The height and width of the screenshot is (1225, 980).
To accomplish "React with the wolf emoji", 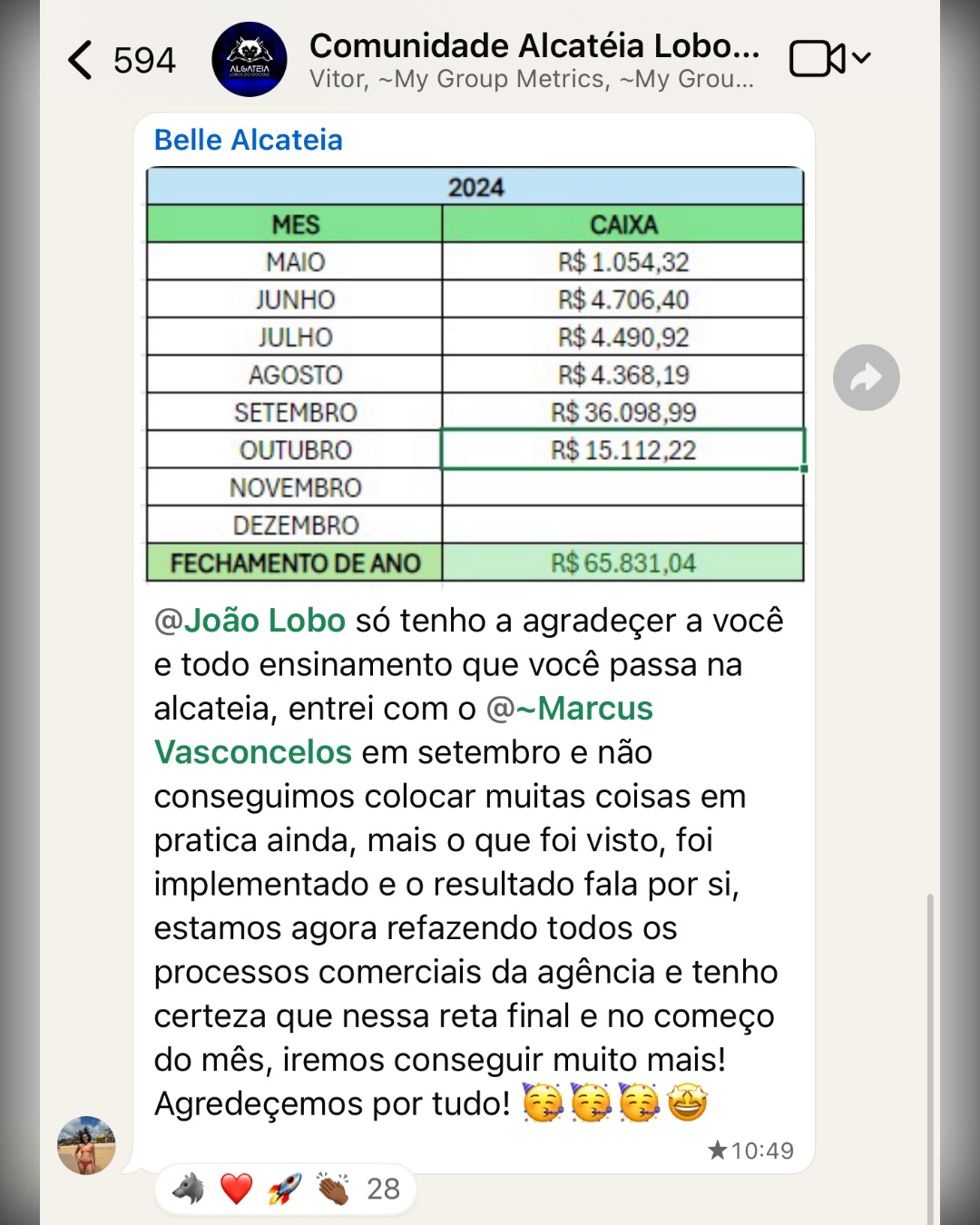I will [188, 1187].
